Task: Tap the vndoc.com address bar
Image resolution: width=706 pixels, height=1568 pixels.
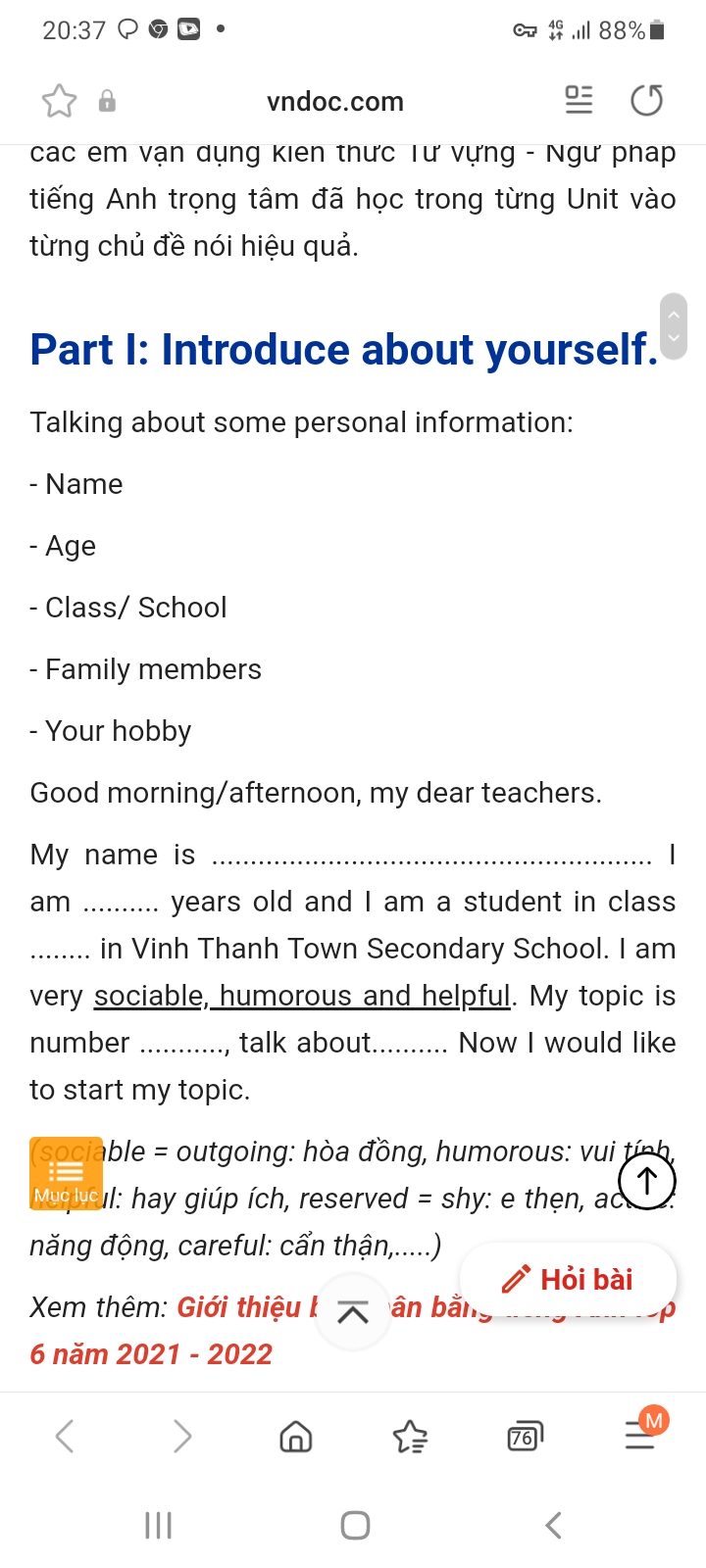Action: pos(334,101)
